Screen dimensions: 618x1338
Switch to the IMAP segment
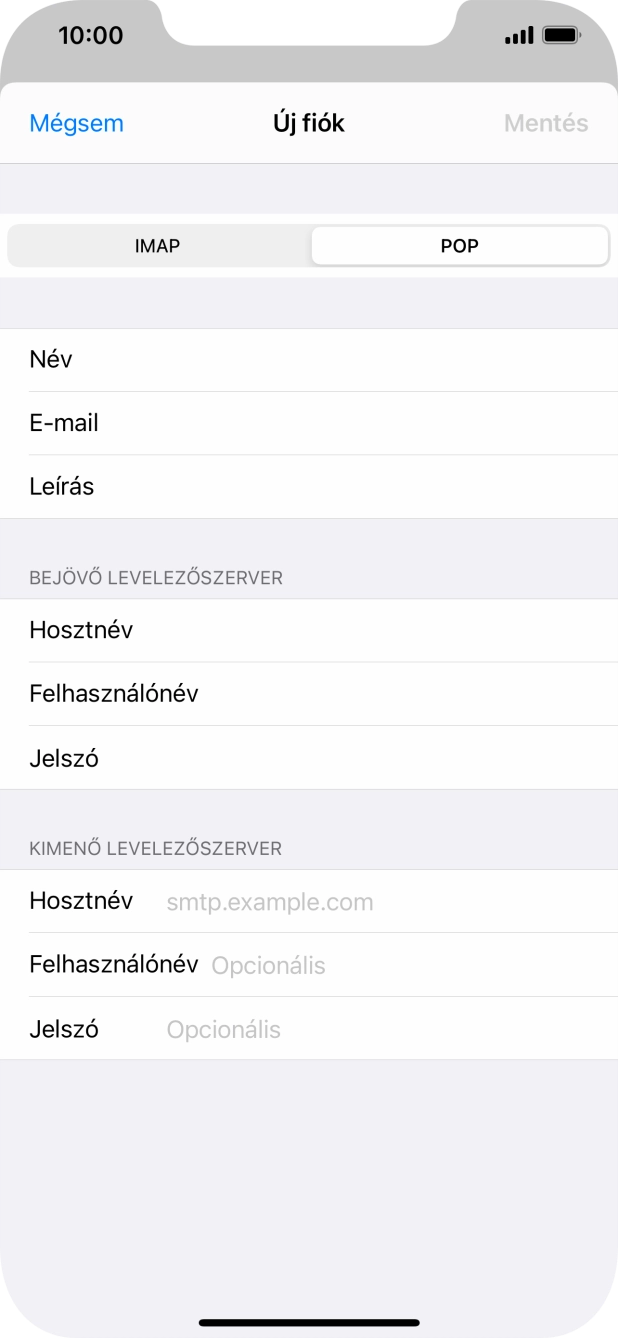click(x=158, y=245)
